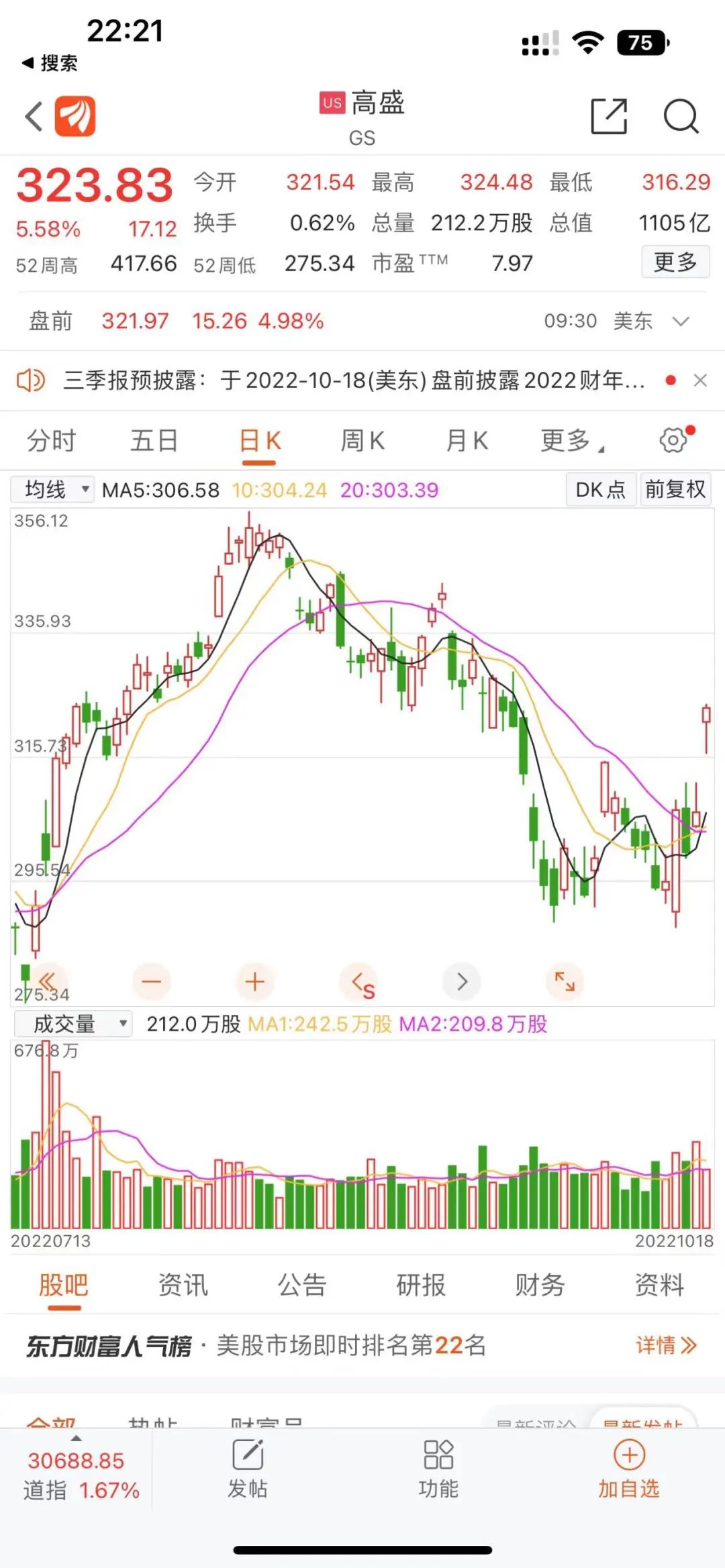
Task: Expand more quote details with 更多
Action: (675, 262)
